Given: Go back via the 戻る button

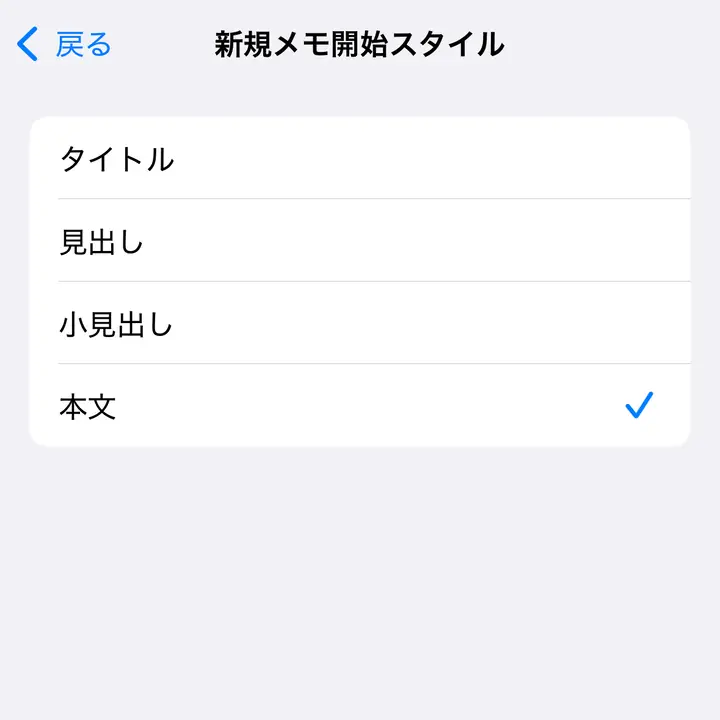Looking at the screenshot, I should click(x=65, y=45).
